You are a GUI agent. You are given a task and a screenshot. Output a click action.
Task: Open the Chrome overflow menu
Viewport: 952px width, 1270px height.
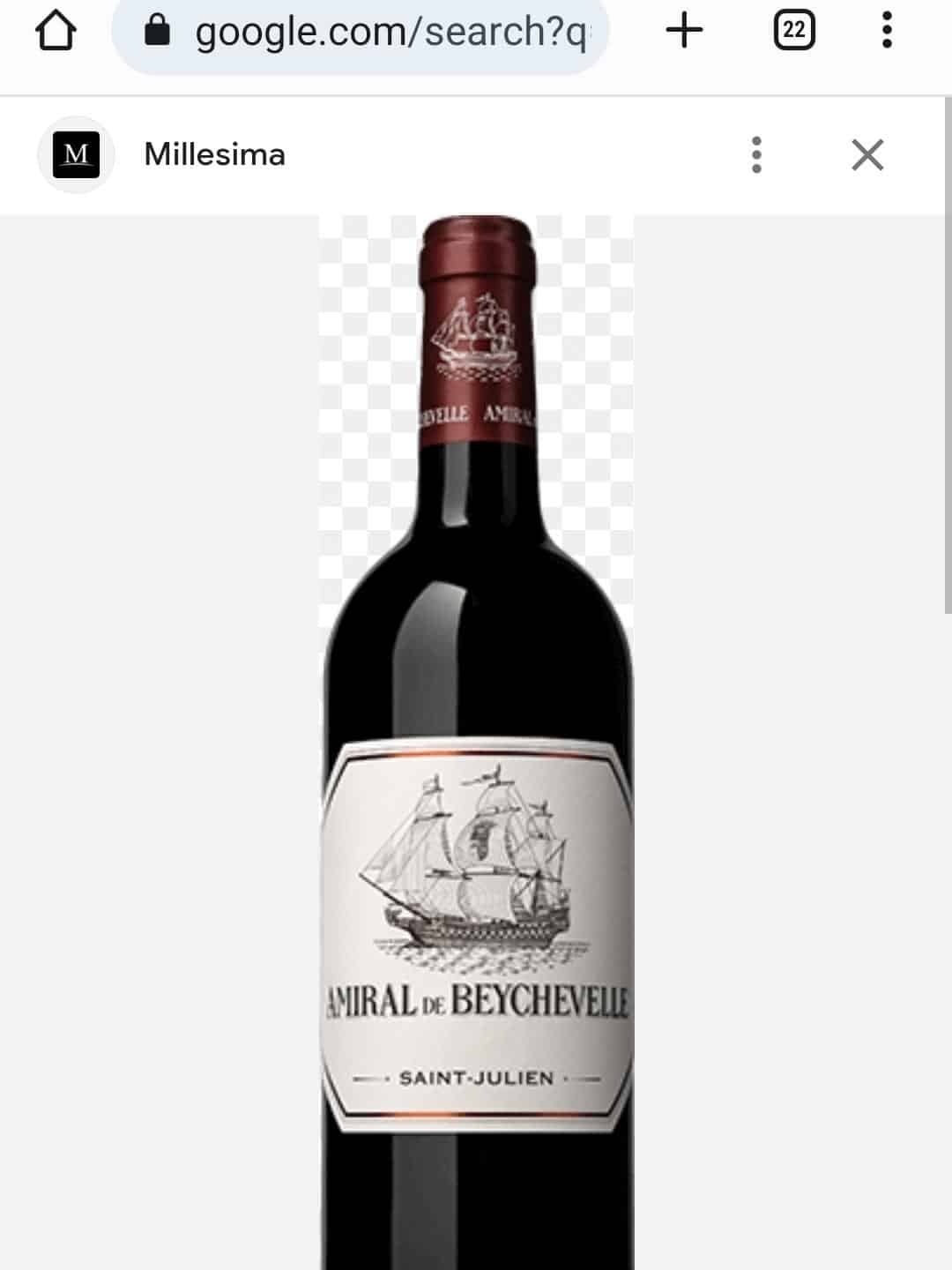click(887, 31)
